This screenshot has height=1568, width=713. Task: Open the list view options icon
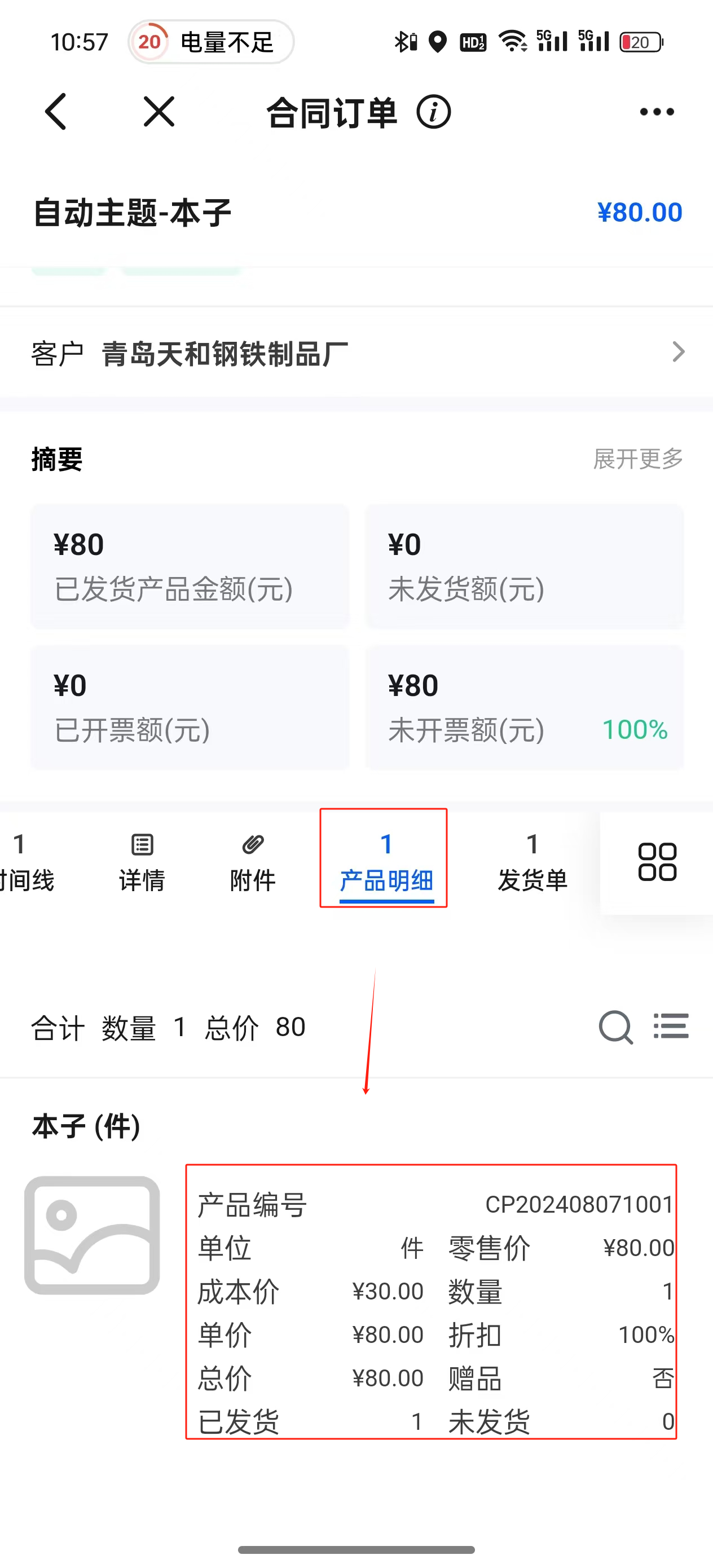pos(671,1027)
